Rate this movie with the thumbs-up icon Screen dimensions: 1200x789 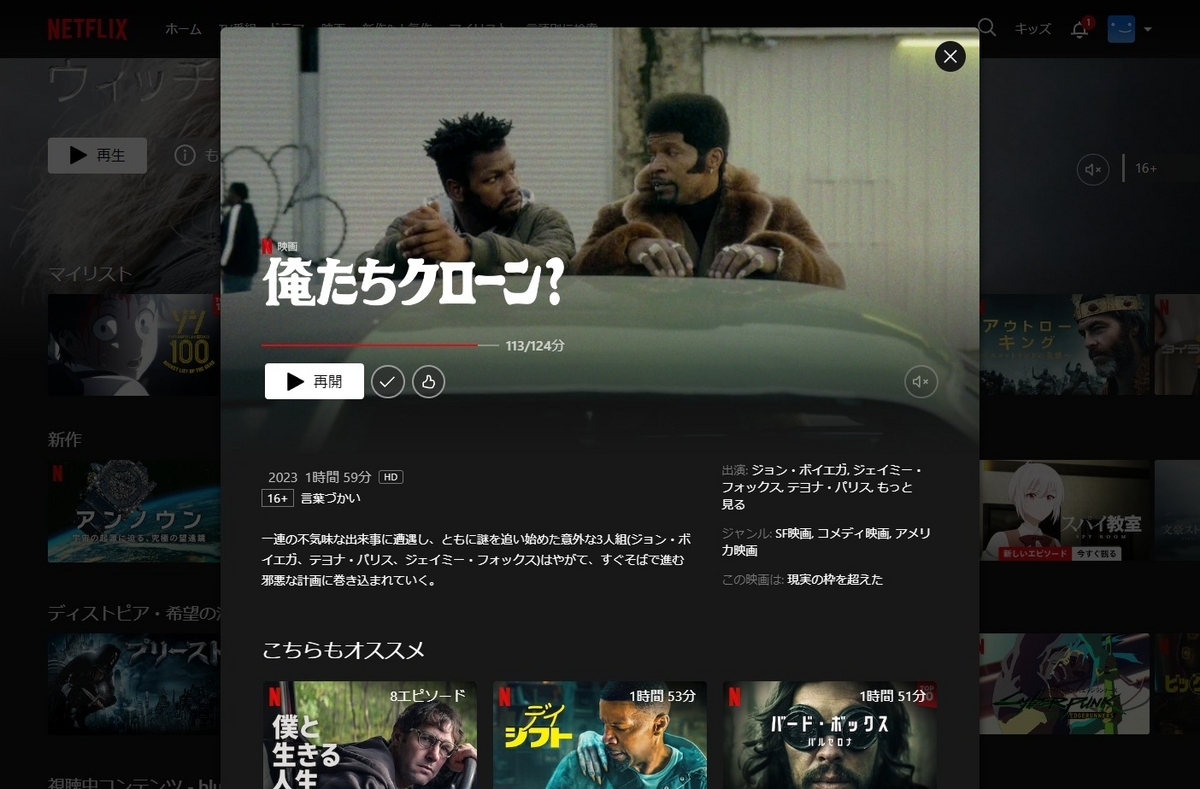pyautogui.click(x=428, y=381)
